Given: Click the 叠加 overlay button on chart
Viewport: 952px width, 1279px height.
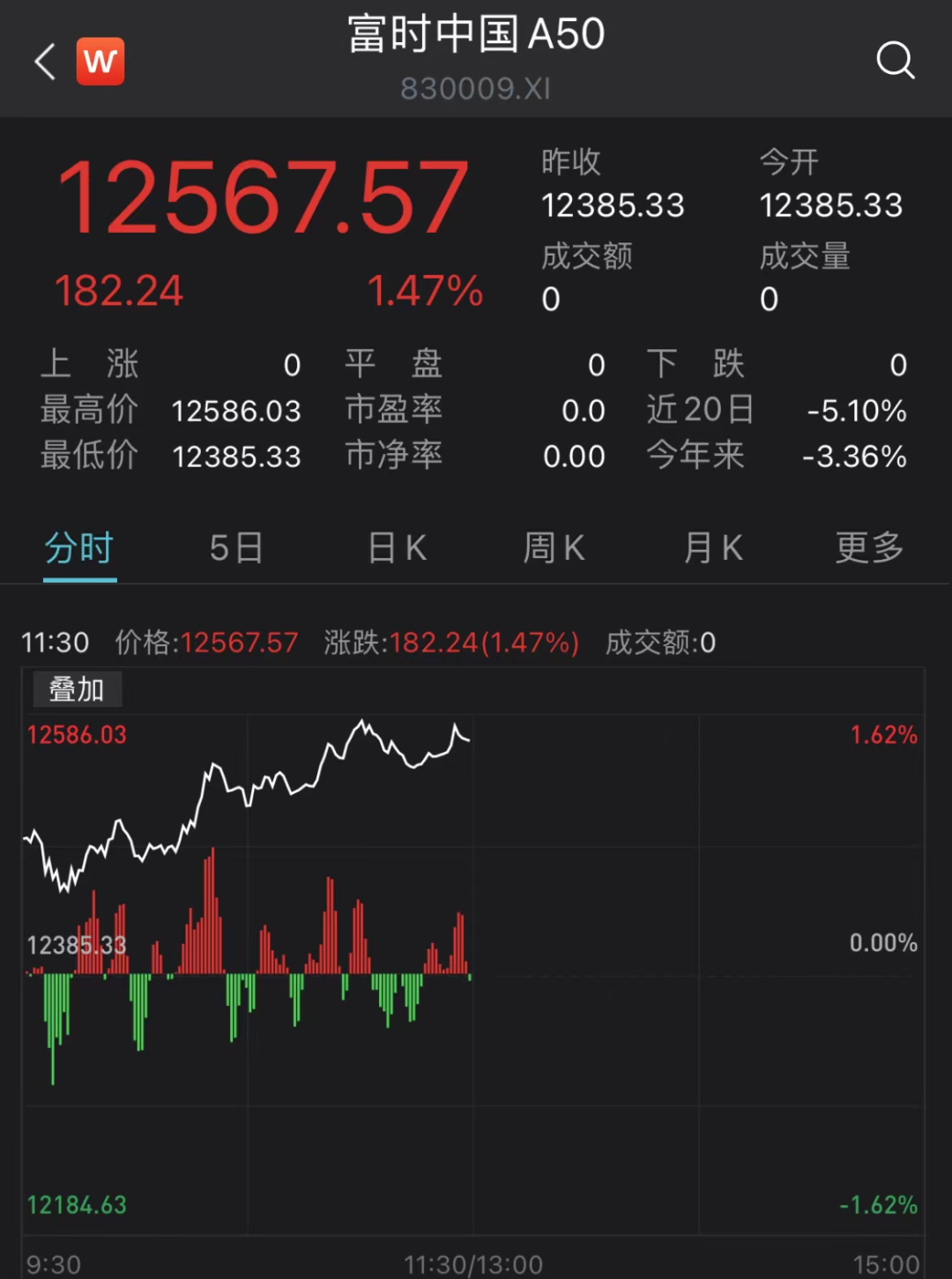Looking at the screenshot, I should click(77, 689).
